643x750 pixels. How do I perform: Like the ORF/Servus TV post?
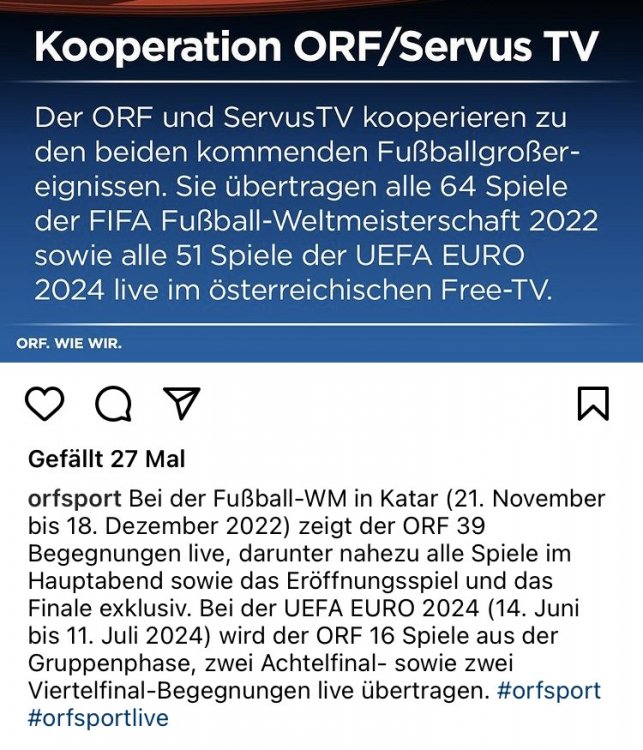coord(44,403)
